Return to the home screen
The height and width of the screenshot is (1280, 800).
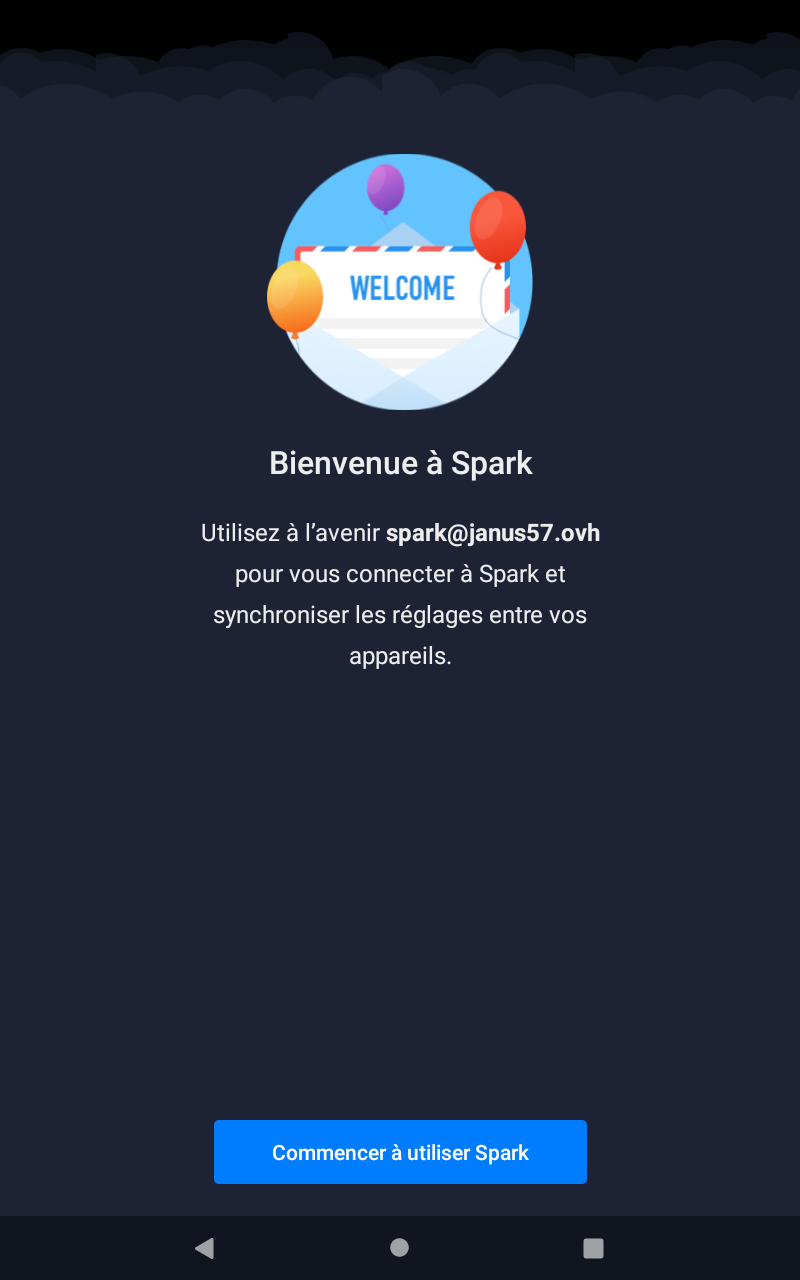point(400,1247)
